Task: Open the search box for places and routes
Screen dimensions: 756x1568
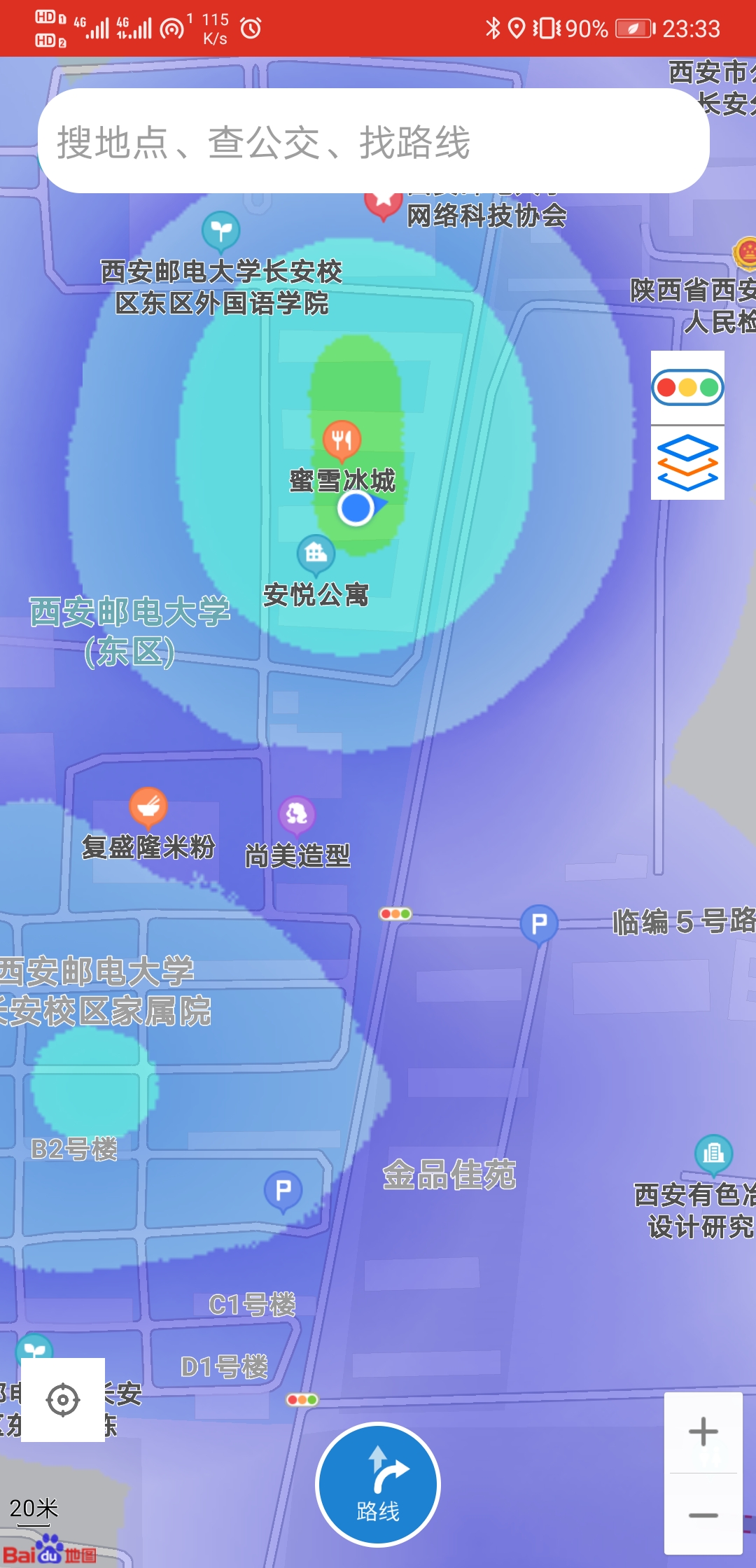Action: (x=373, y=141)
